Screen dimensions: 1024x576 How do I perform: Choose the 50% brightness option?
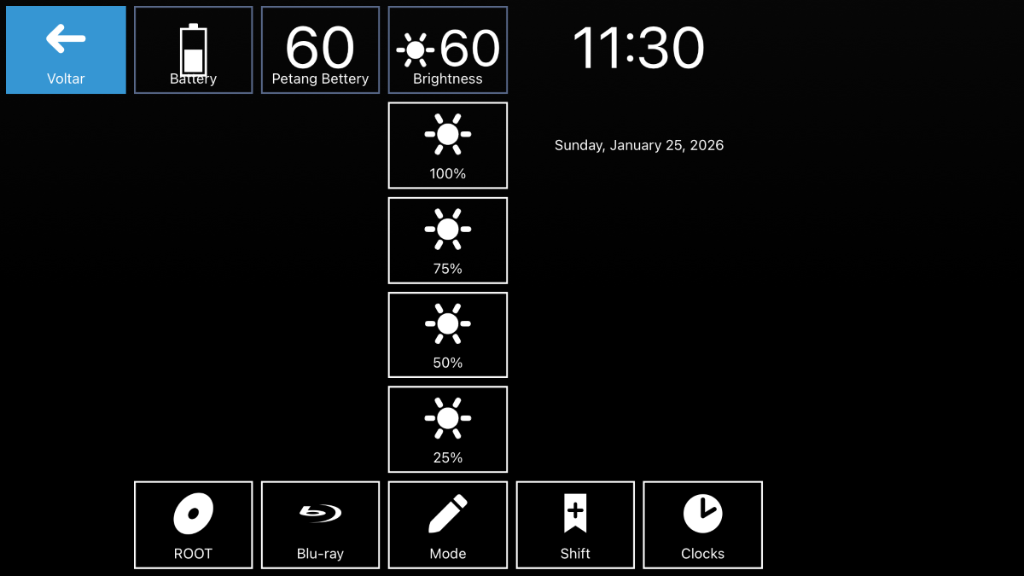point(447,335)
